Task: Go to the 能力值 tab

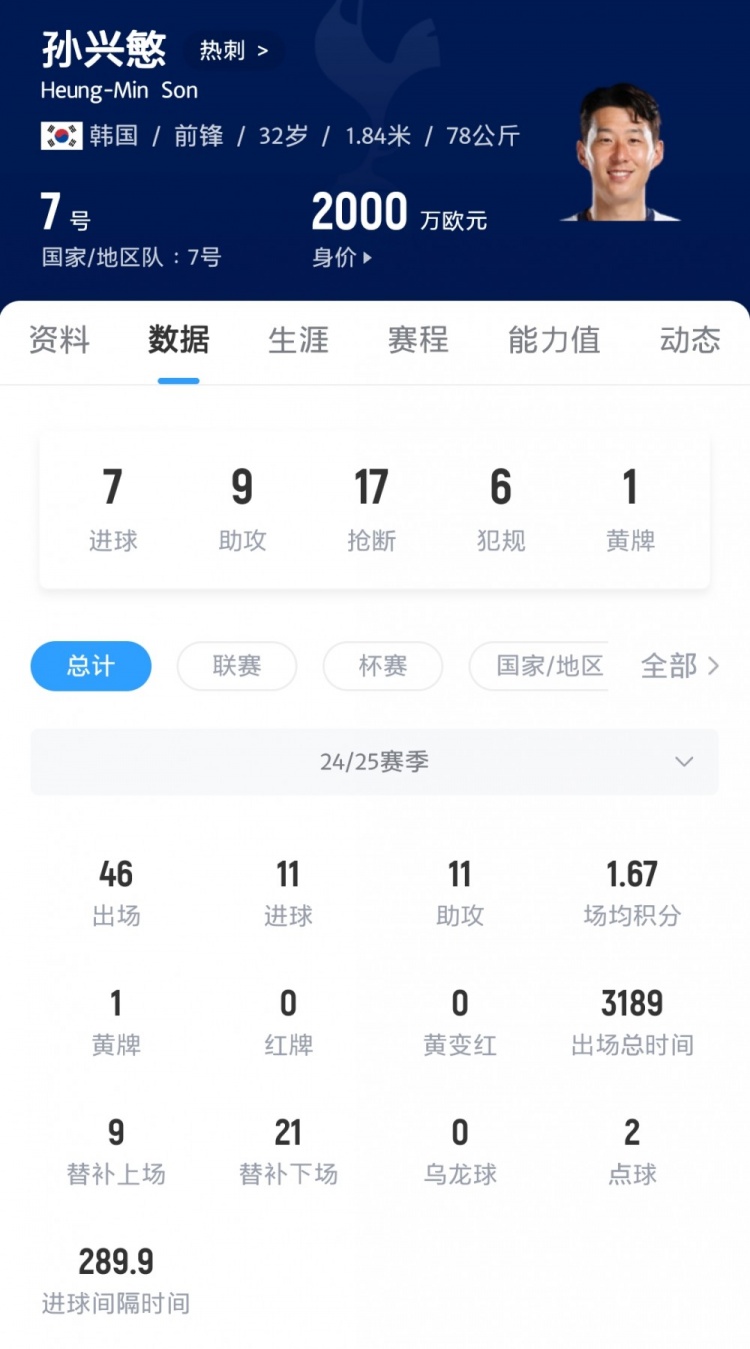Action: click(x=554, y=340)
